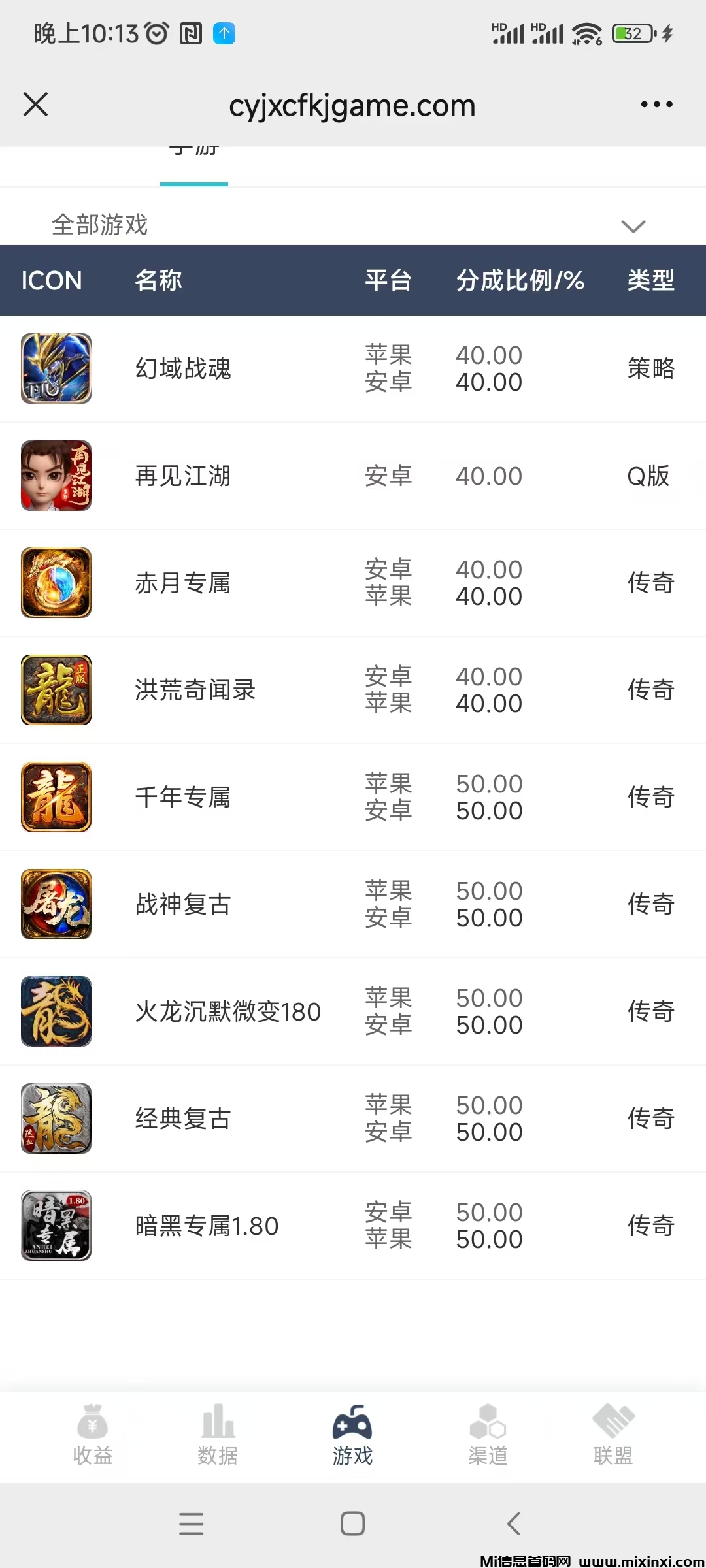Tap the 经典复古 game icon
706x1568 pixels.
pos(56,1119)
